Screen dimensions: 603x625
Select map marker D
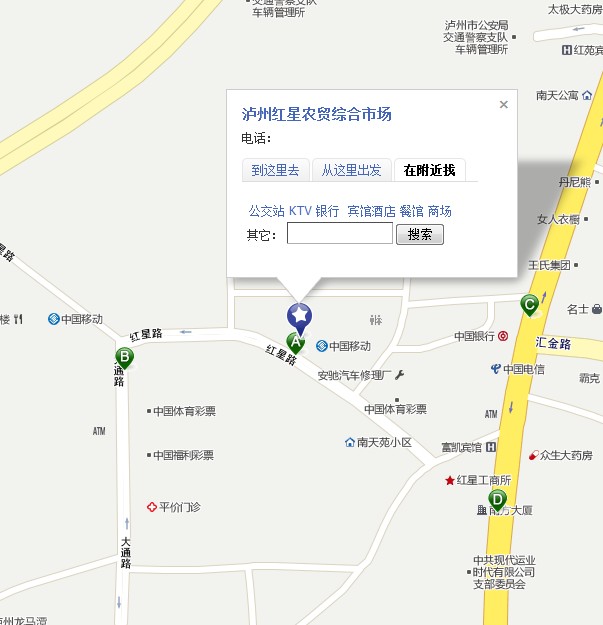coord(497,499)
